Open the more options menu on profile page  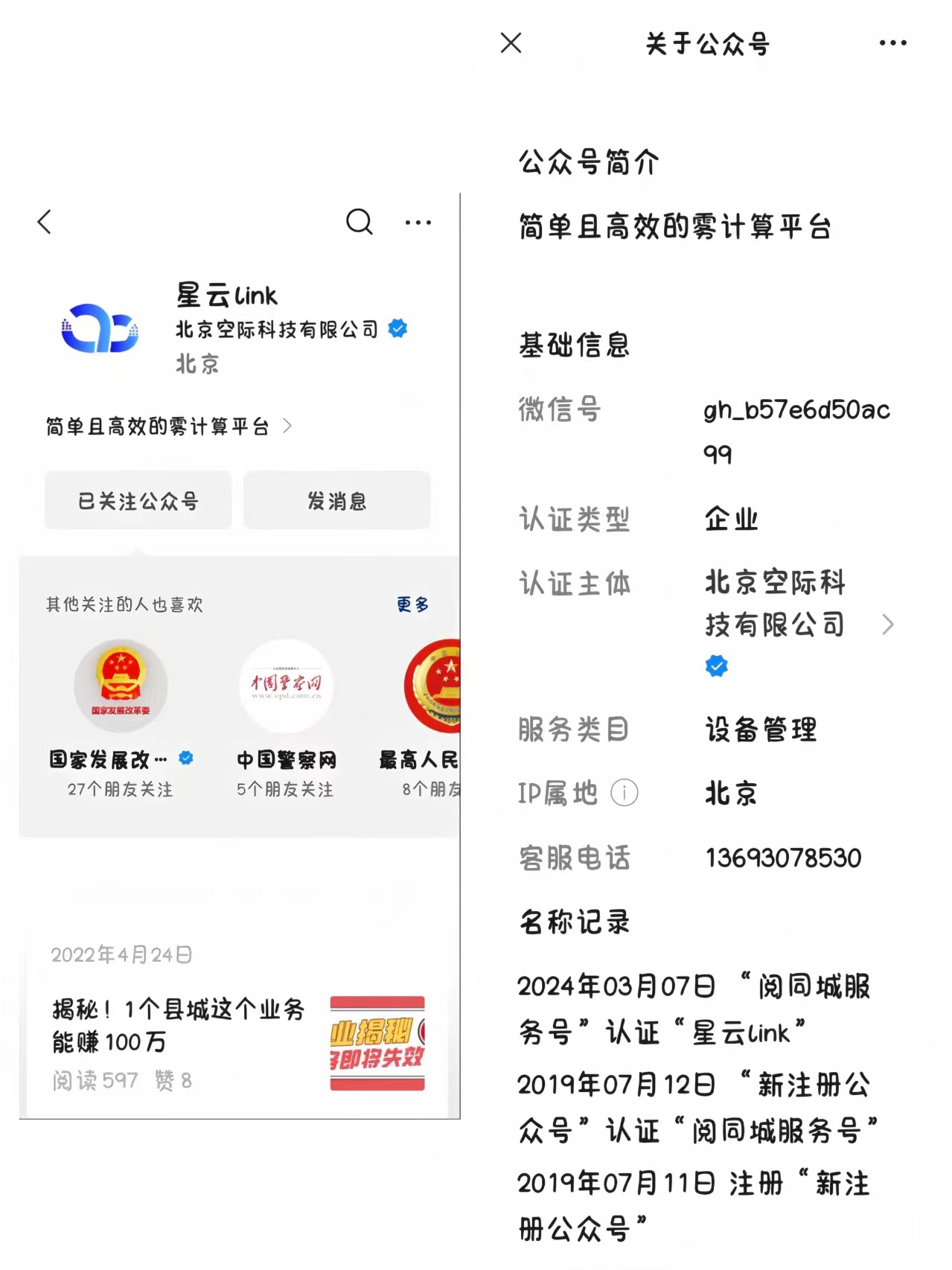(418, 222)
